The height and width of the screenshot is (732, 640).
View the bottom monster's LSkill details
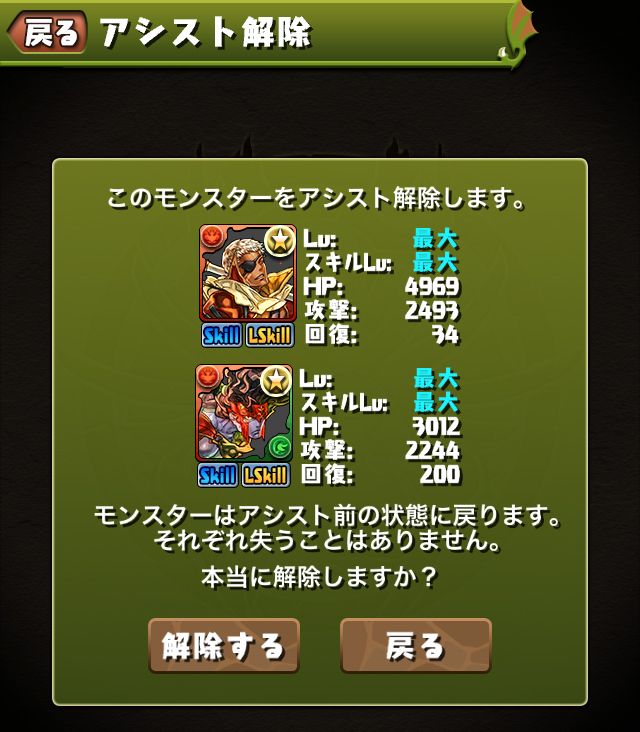point(265,475)
